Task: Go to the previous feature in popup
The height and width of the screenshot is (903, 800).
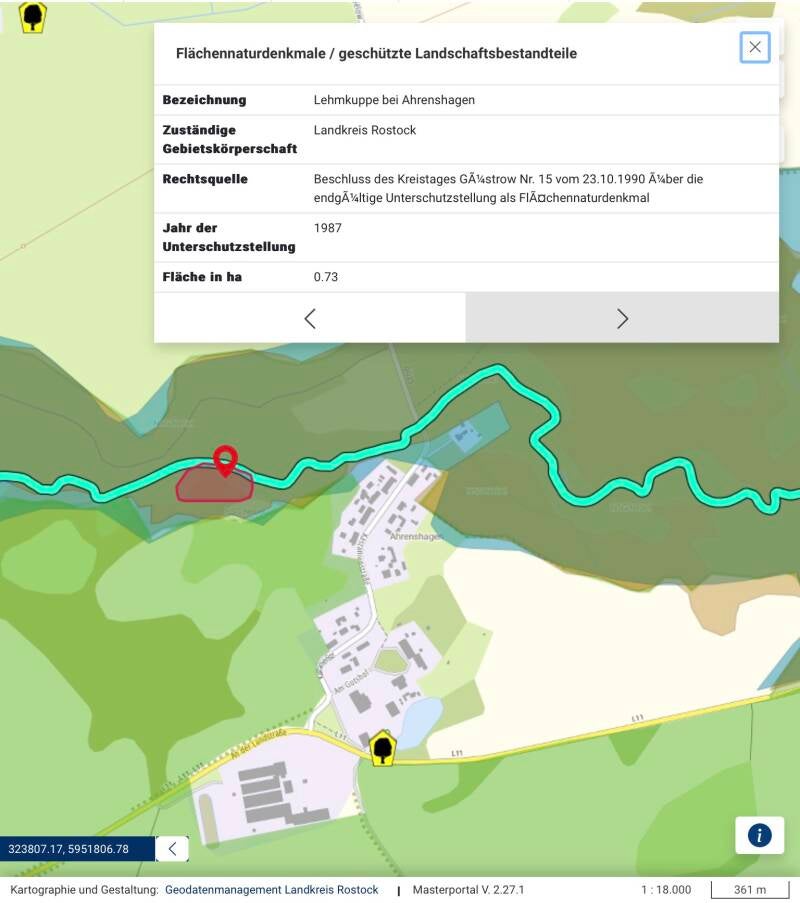Action: [x=310, y=318]
